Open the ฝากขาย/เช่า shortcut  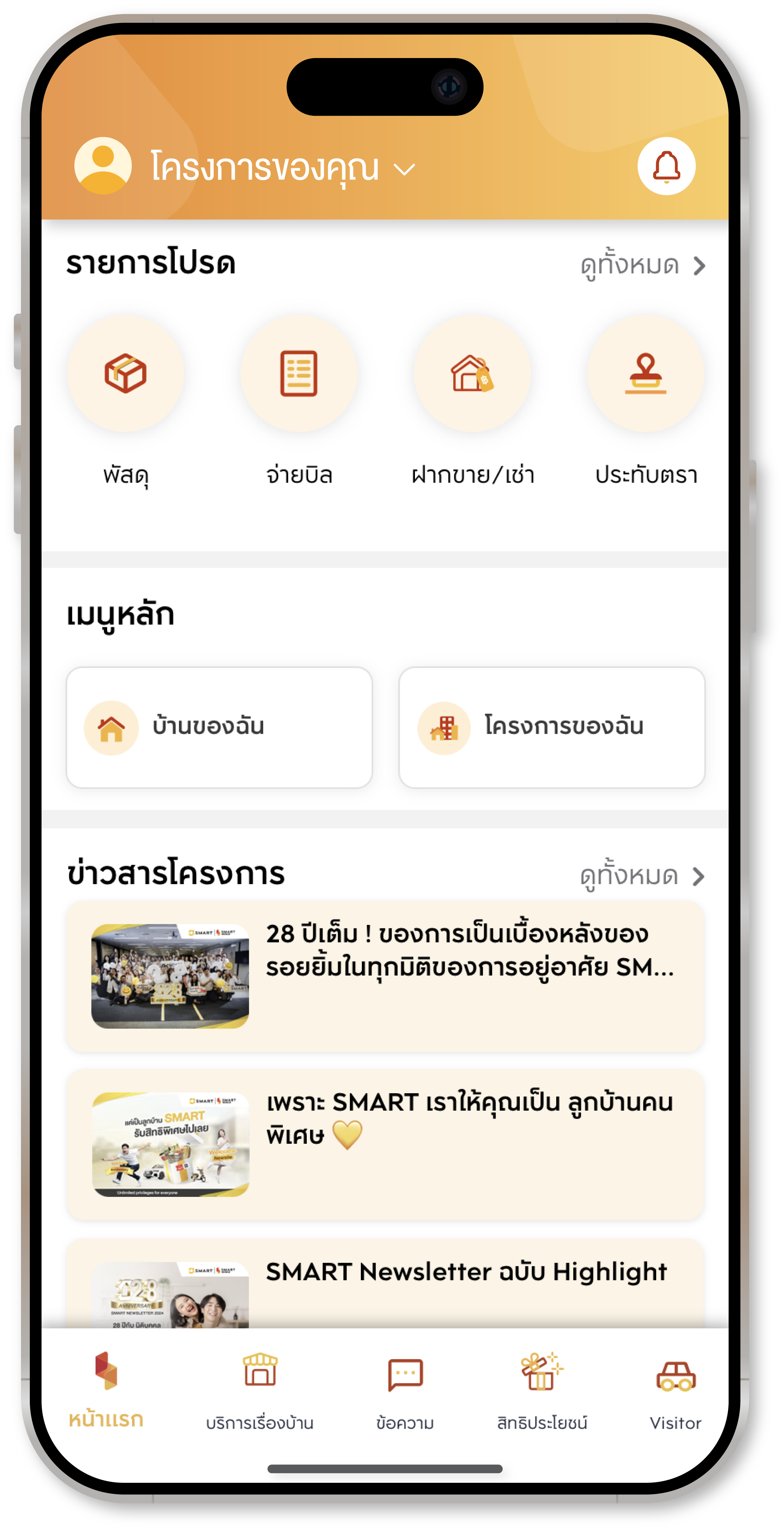point(472,374)
